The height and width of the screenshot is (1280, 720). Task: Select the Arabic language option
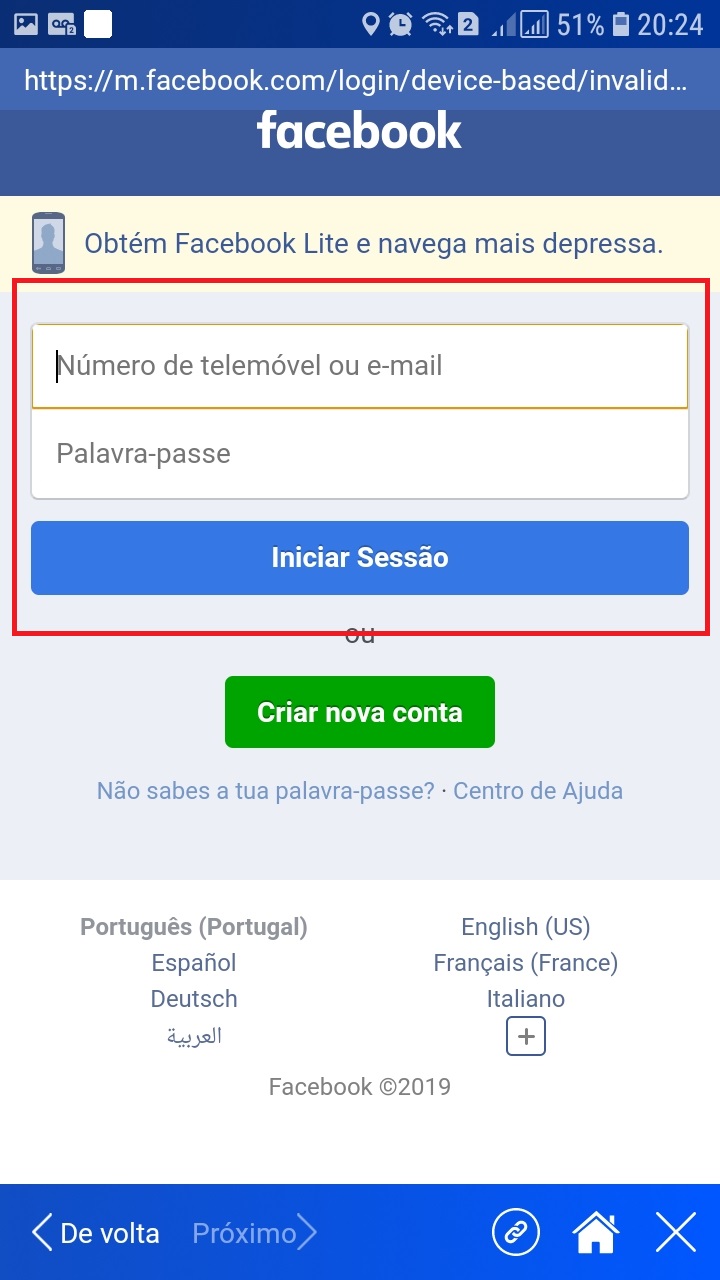pos(194,1036)
